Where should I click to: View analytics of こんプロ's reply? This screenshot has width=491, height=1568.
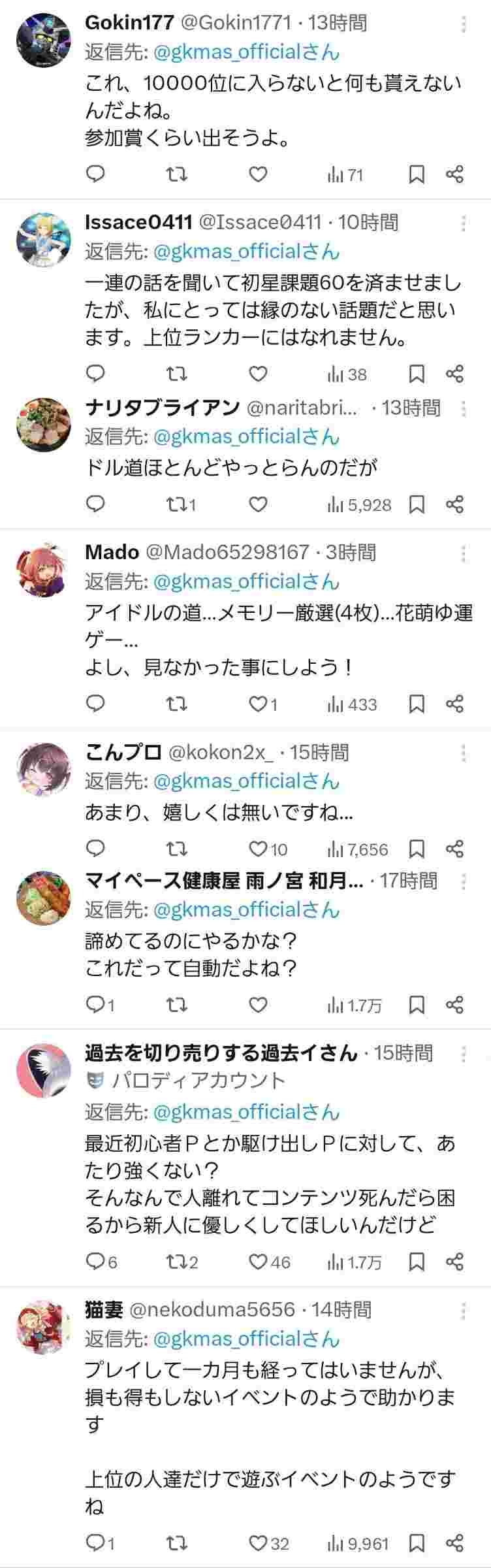pyautogui.click(x=357, y=849)
